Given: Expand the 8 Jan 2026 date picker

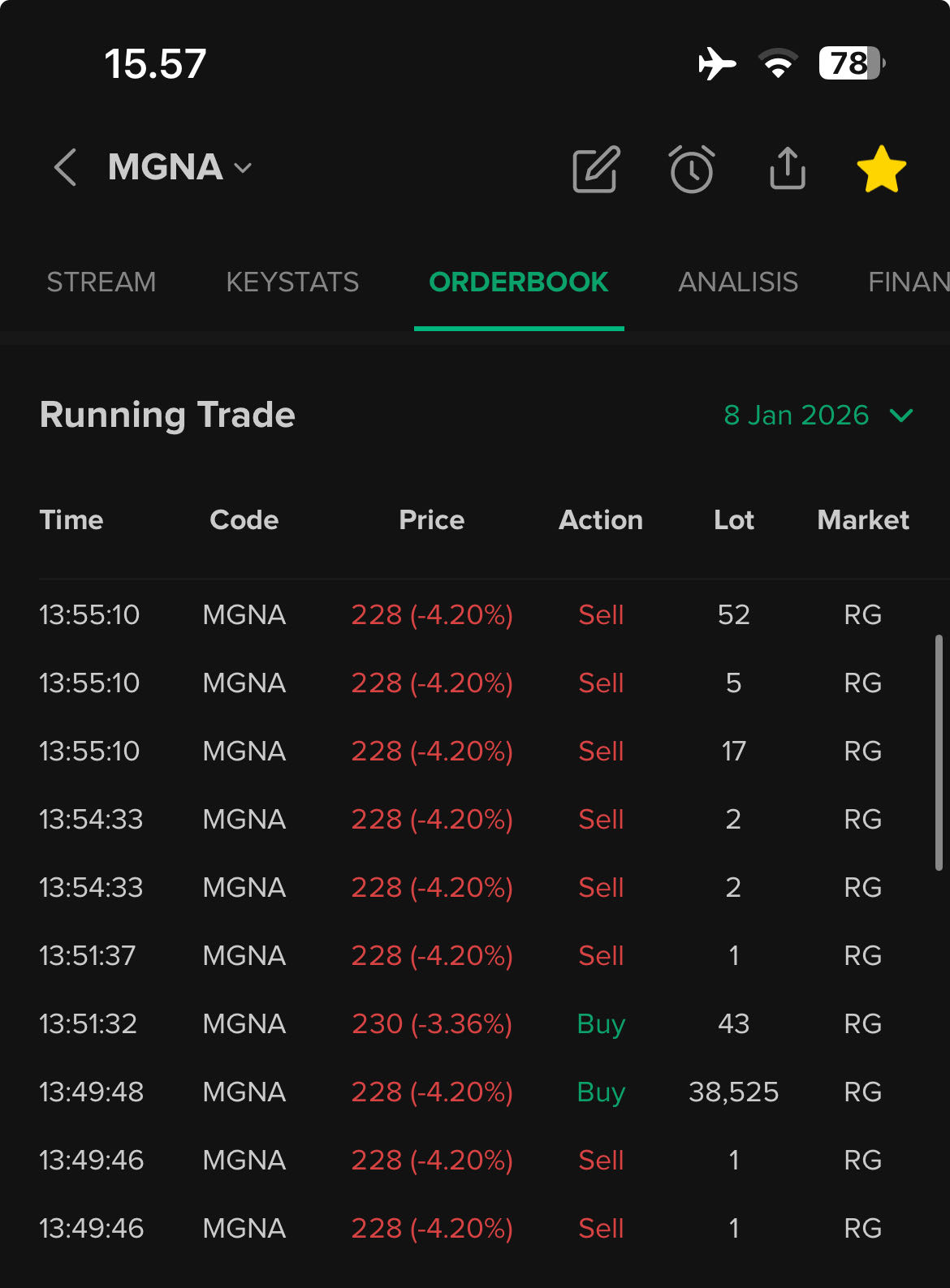Looking at the screenshot, I should pyautogui.click(x=818, y=416).
